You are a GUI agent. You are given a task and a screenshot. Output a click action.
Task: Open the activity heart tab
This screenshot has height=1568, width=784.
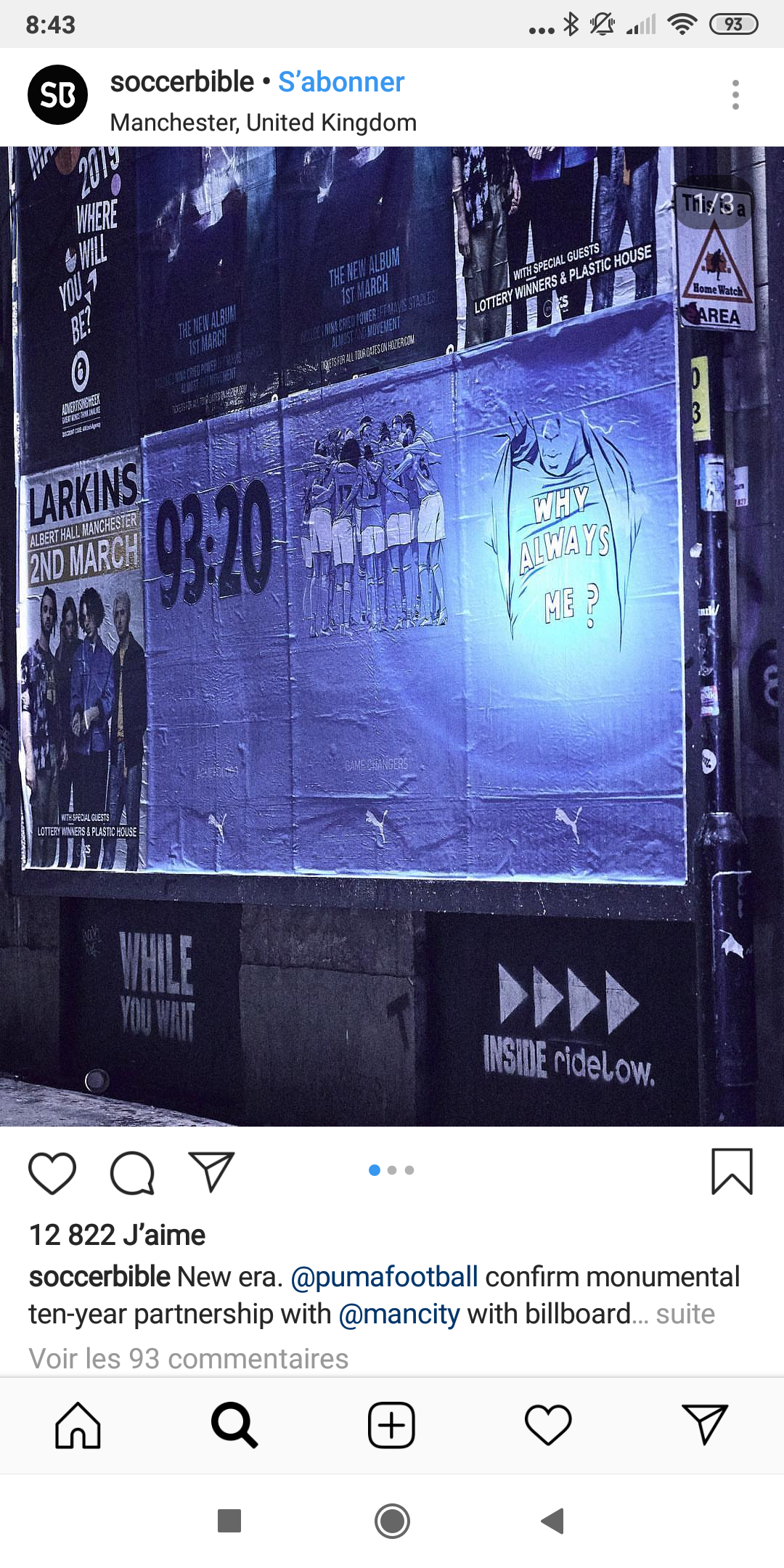548,1425
